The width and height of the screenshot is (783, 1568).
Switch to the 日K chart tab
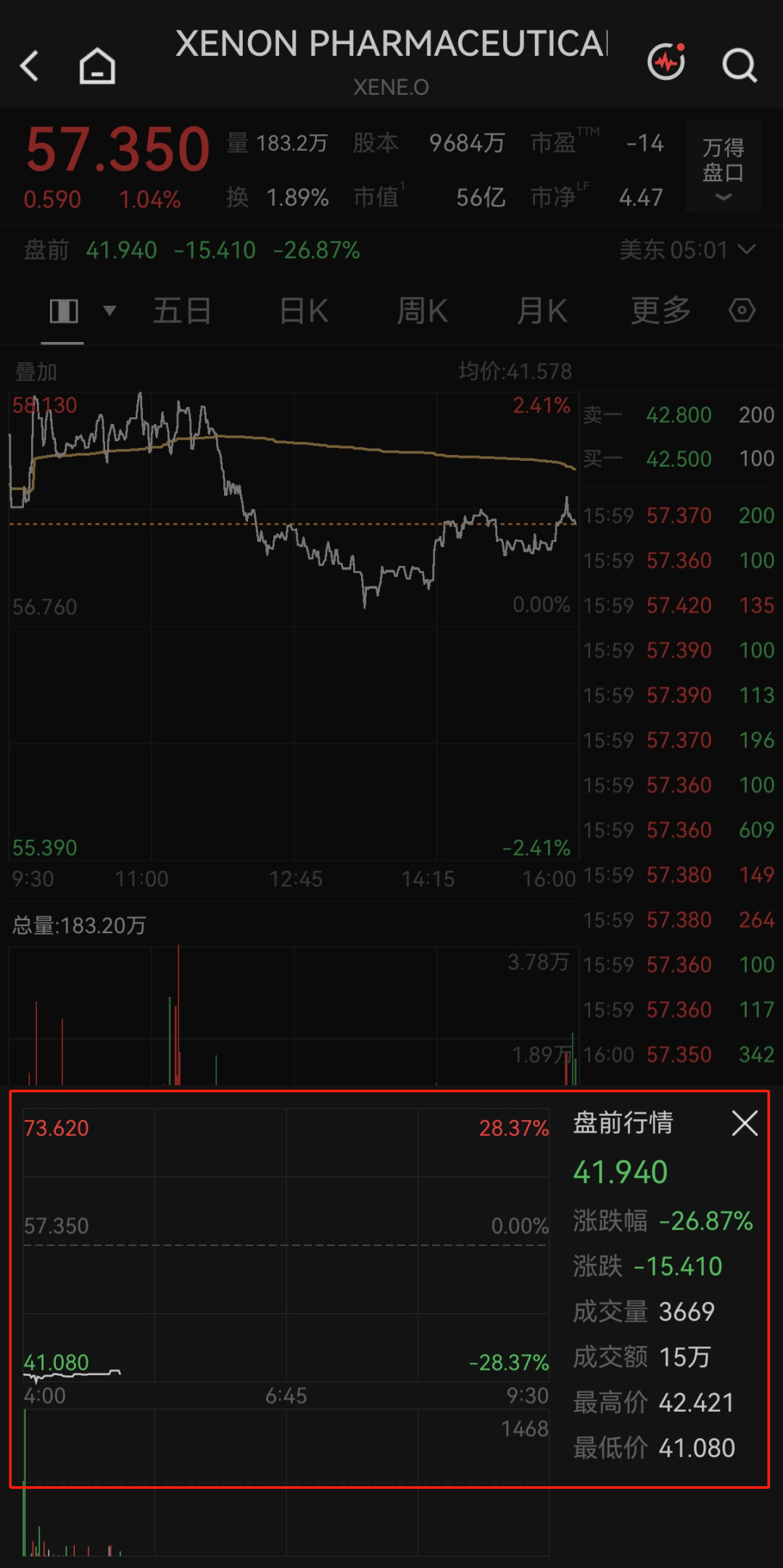click(x=304, y=311)
